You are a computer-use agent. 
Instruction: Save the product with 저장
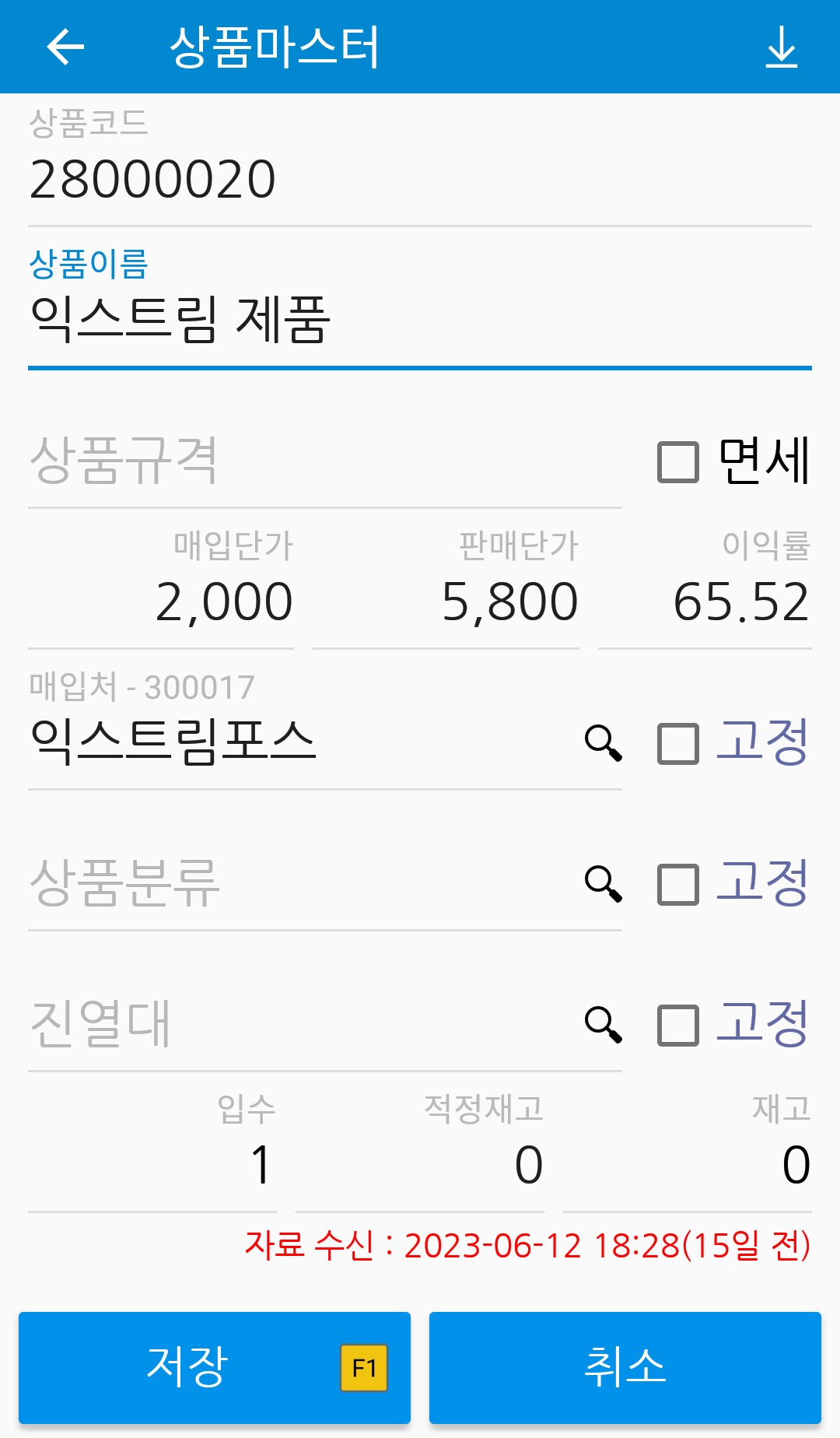pyautogui.click(x=215, y=1368)
